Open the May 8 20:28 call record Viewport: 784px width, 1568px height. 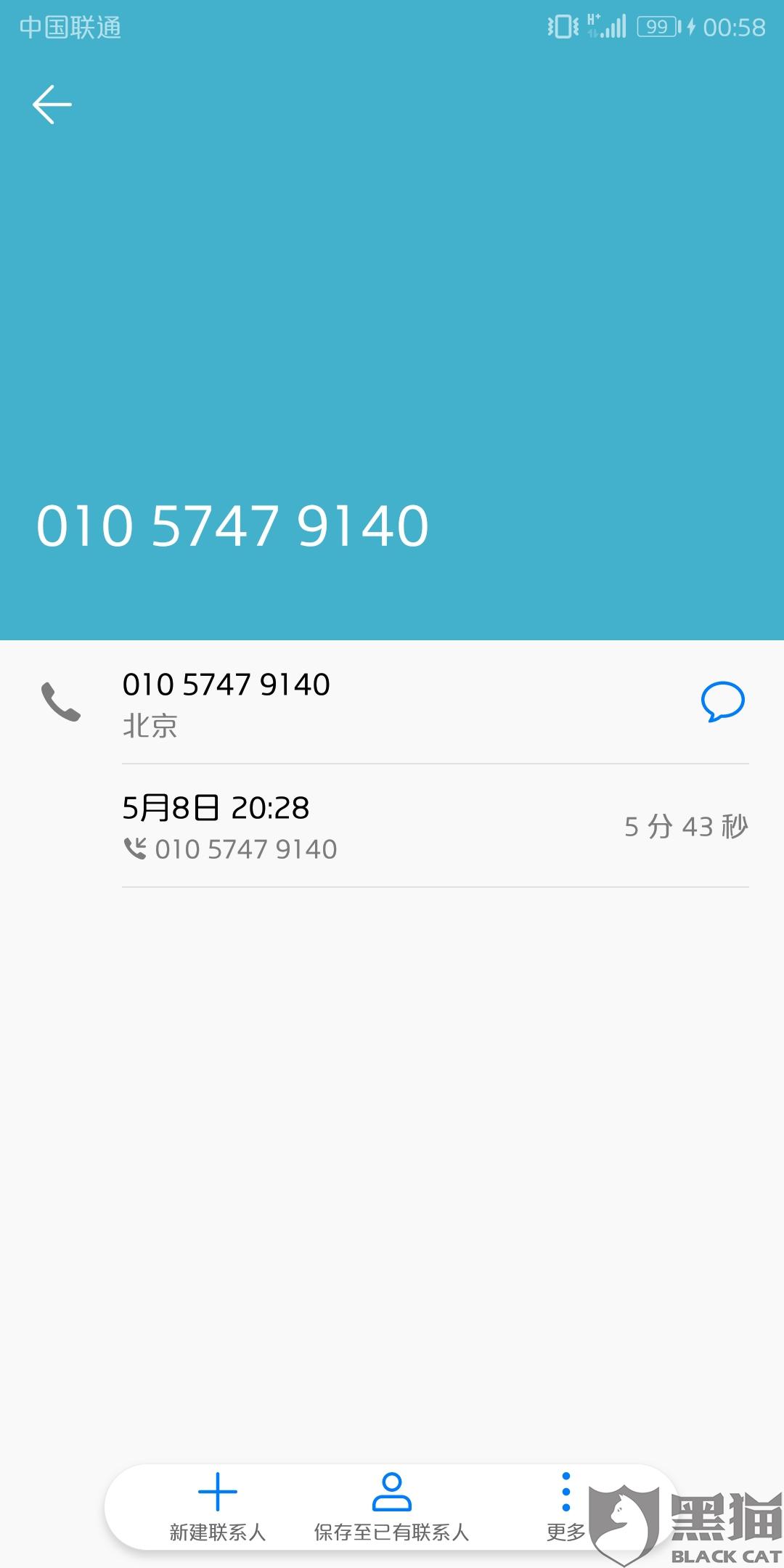[434, 827]
